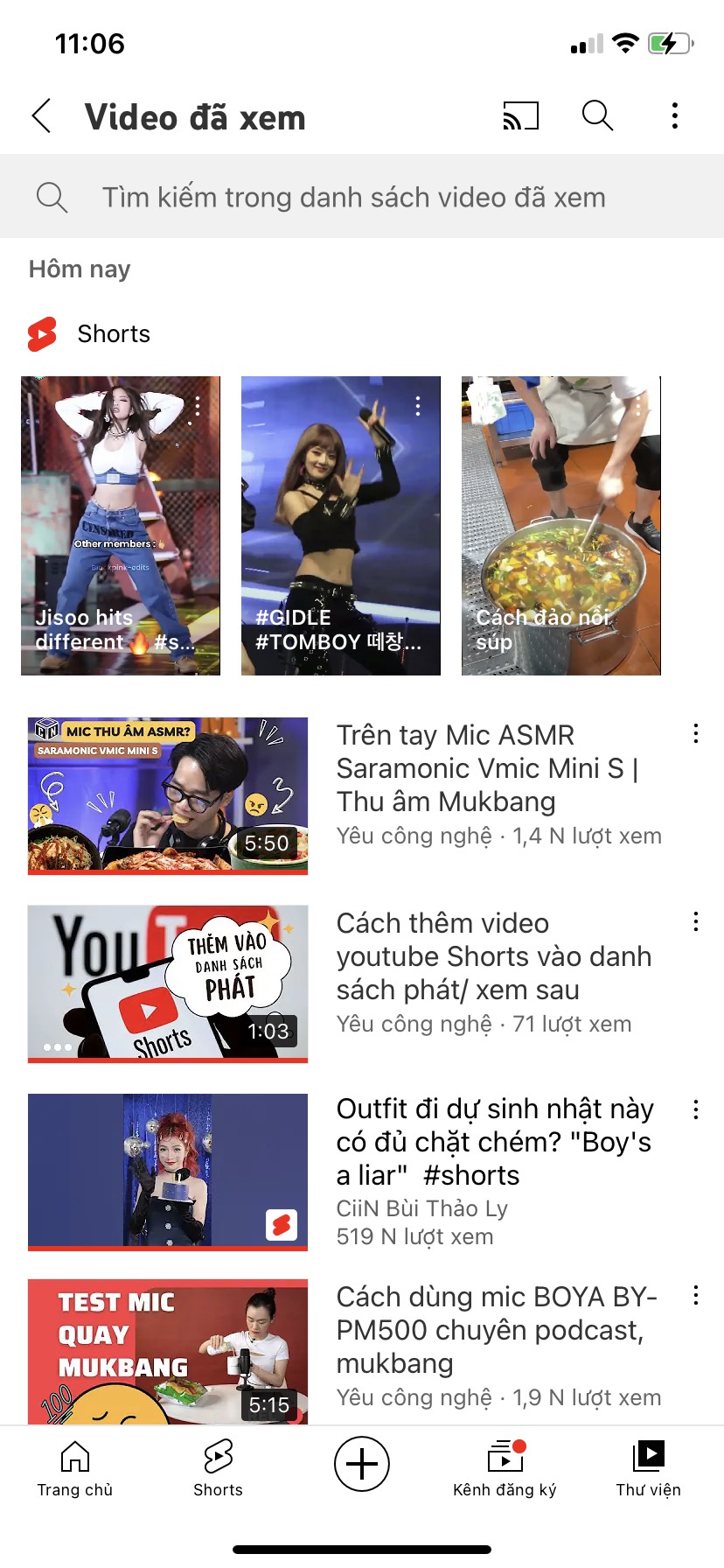Open the 'CiiN Bùi Thảo Ly' channel link

(x=421, y=1207)
